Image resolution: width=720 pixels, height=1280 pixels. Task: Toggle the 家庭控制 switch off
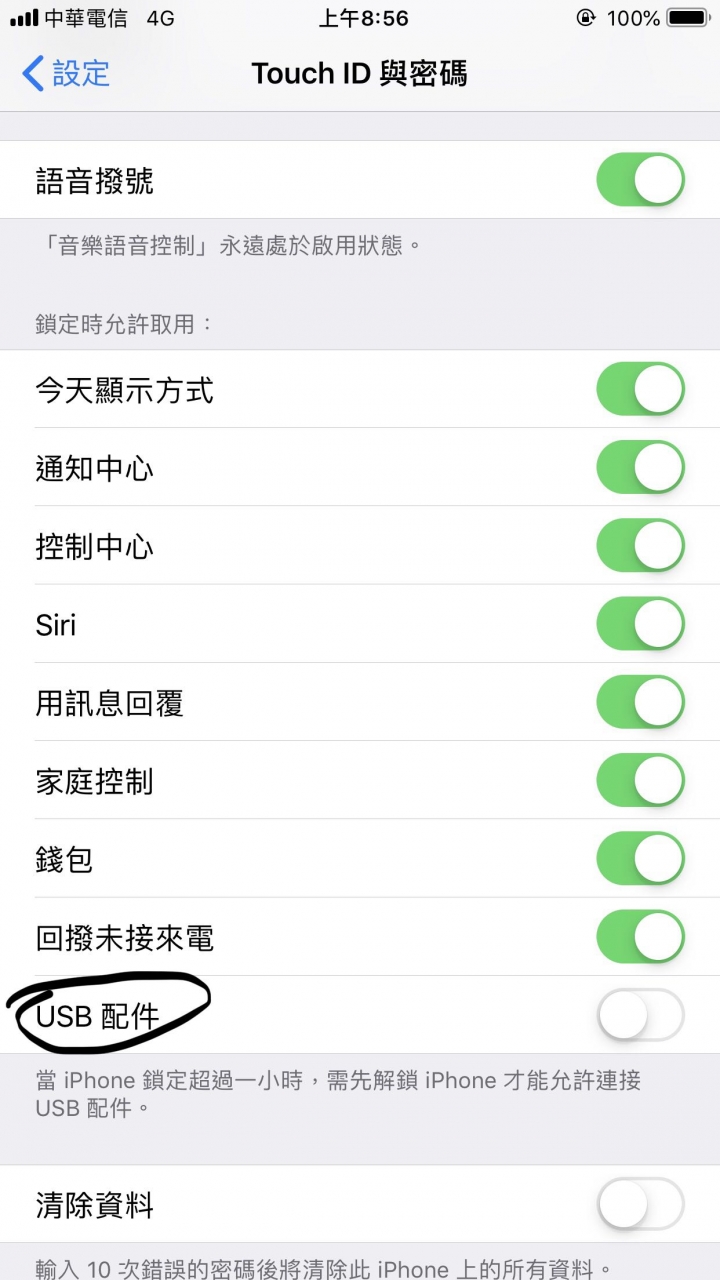point(640,780)
